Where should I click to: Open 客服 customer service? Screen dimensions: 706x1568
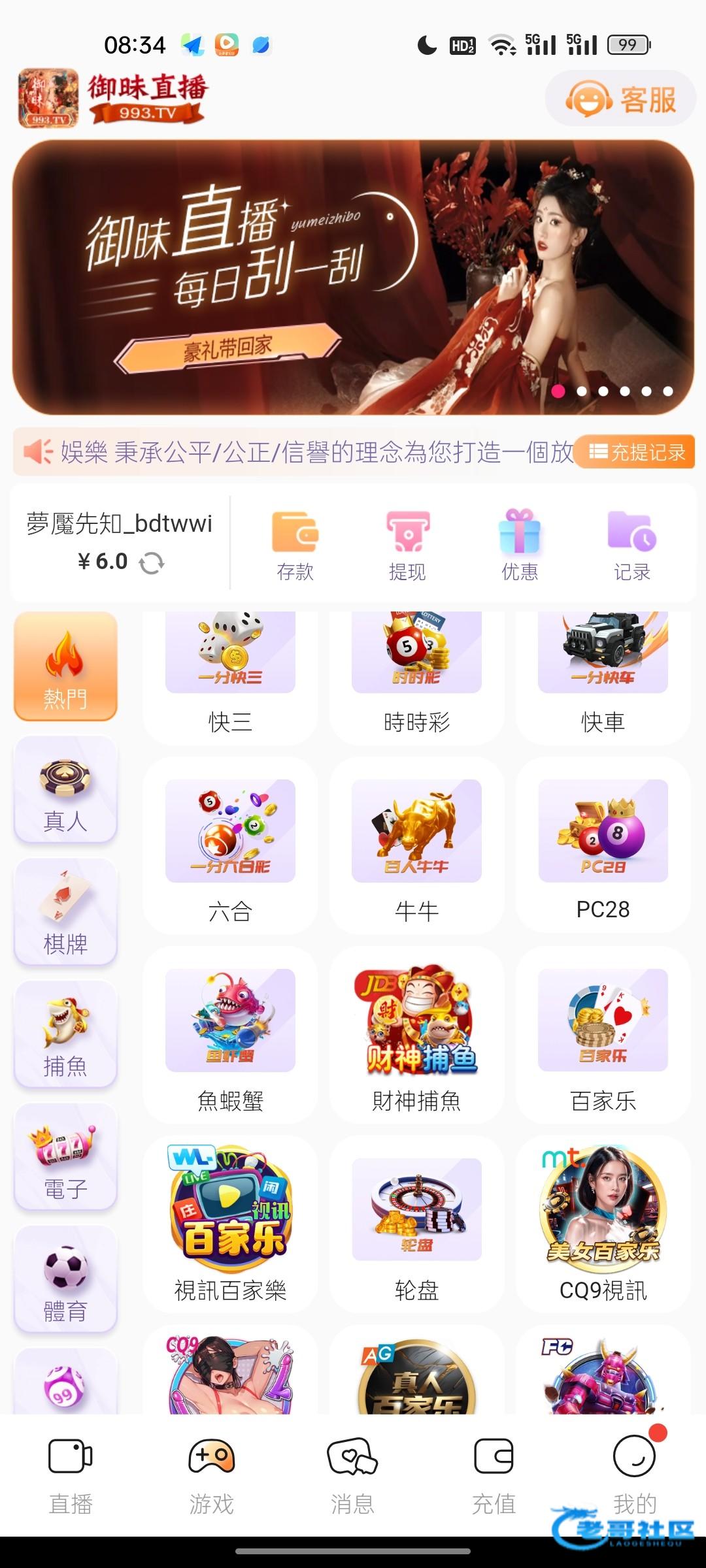point(620,99)
